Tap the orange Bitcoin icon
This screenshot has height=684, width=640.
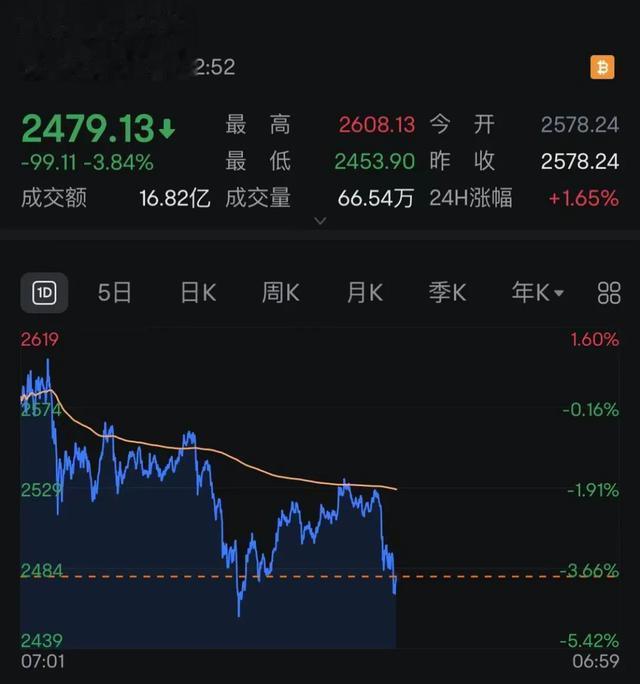(x=602, y=67)
